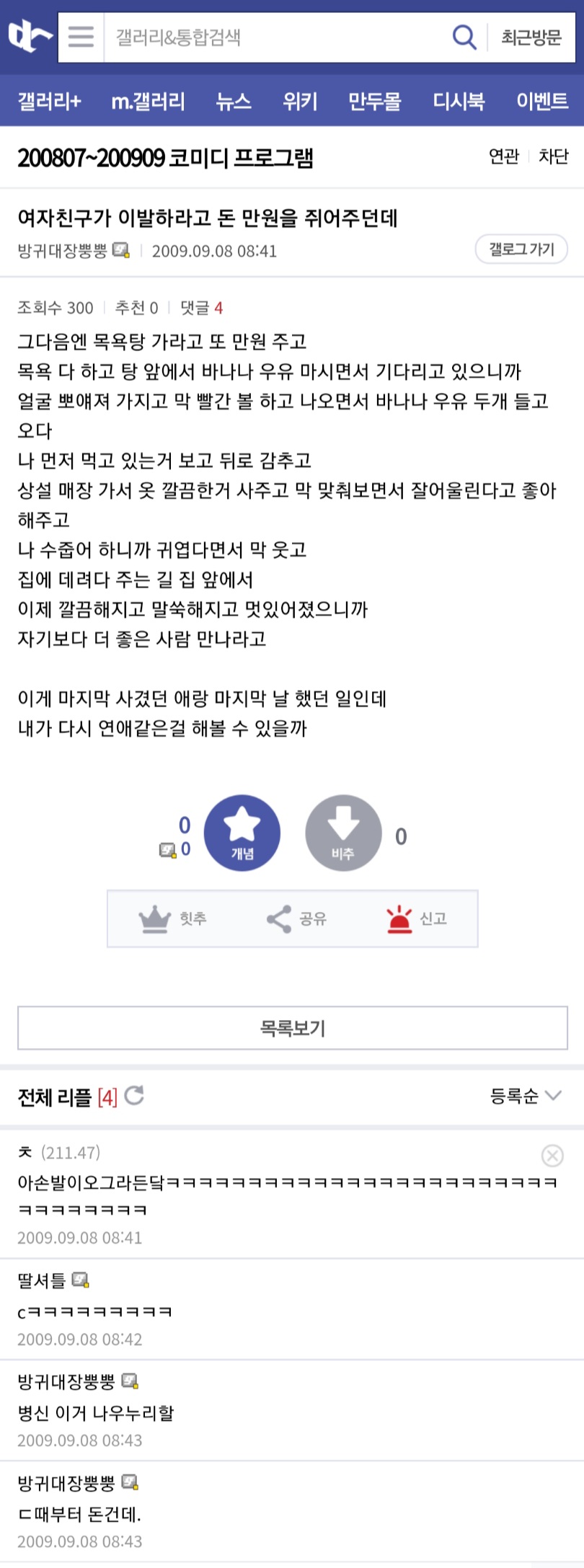This screenshot has height=1568, width=584.
Task: Open the 디시북 tab
Action: pyautogui.click(x=459, y=101)
